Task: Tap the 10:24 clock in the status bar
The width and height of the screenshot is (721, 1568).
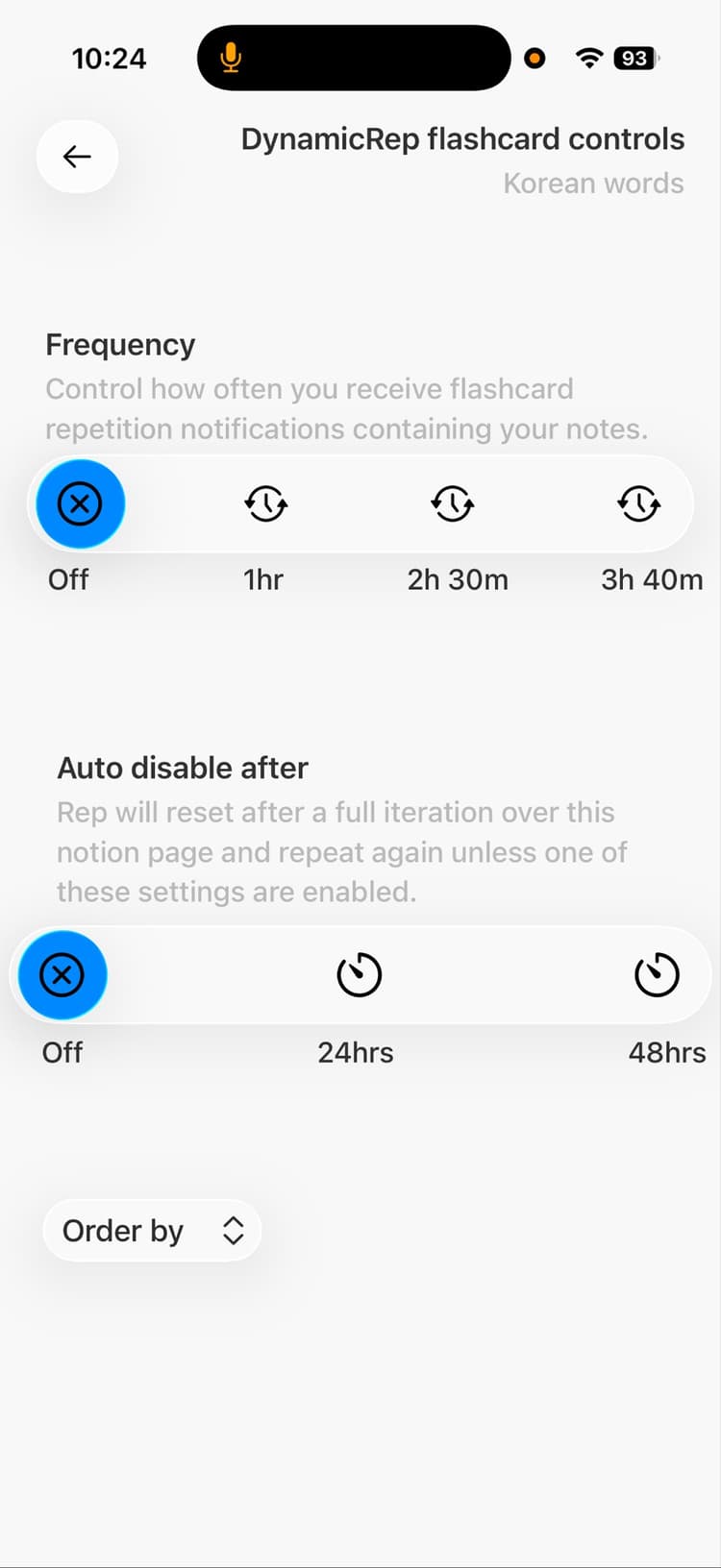Action: [x=108, y=58]
